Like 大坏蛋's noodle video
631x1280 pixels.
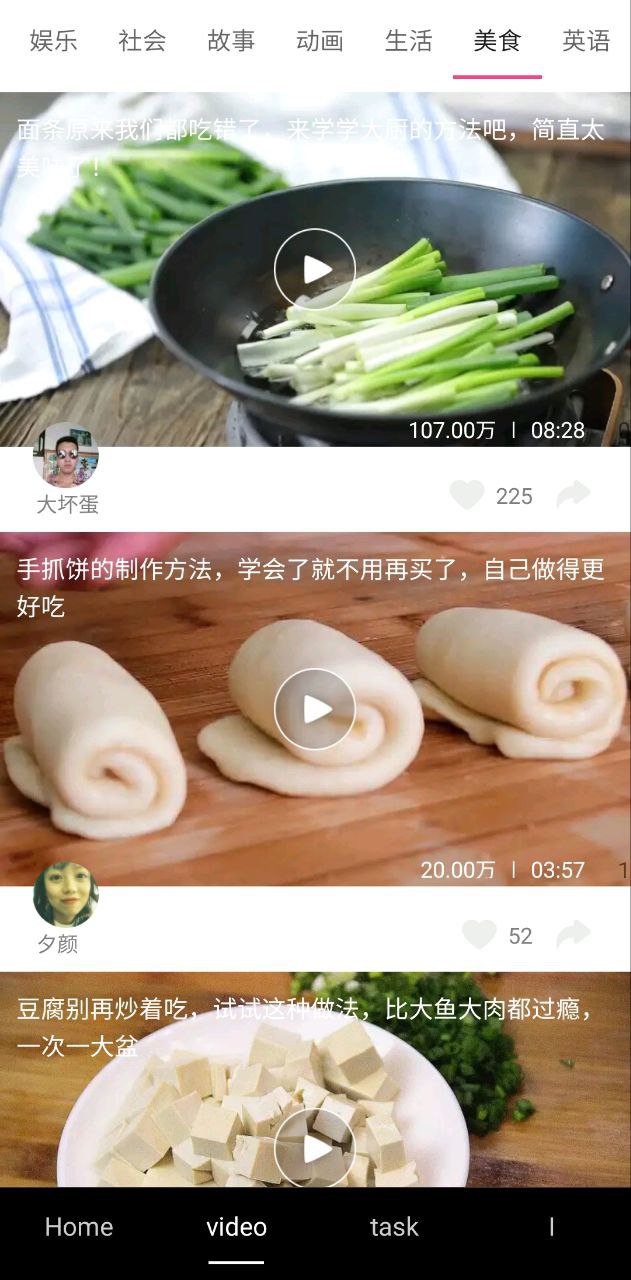[467, 495]
